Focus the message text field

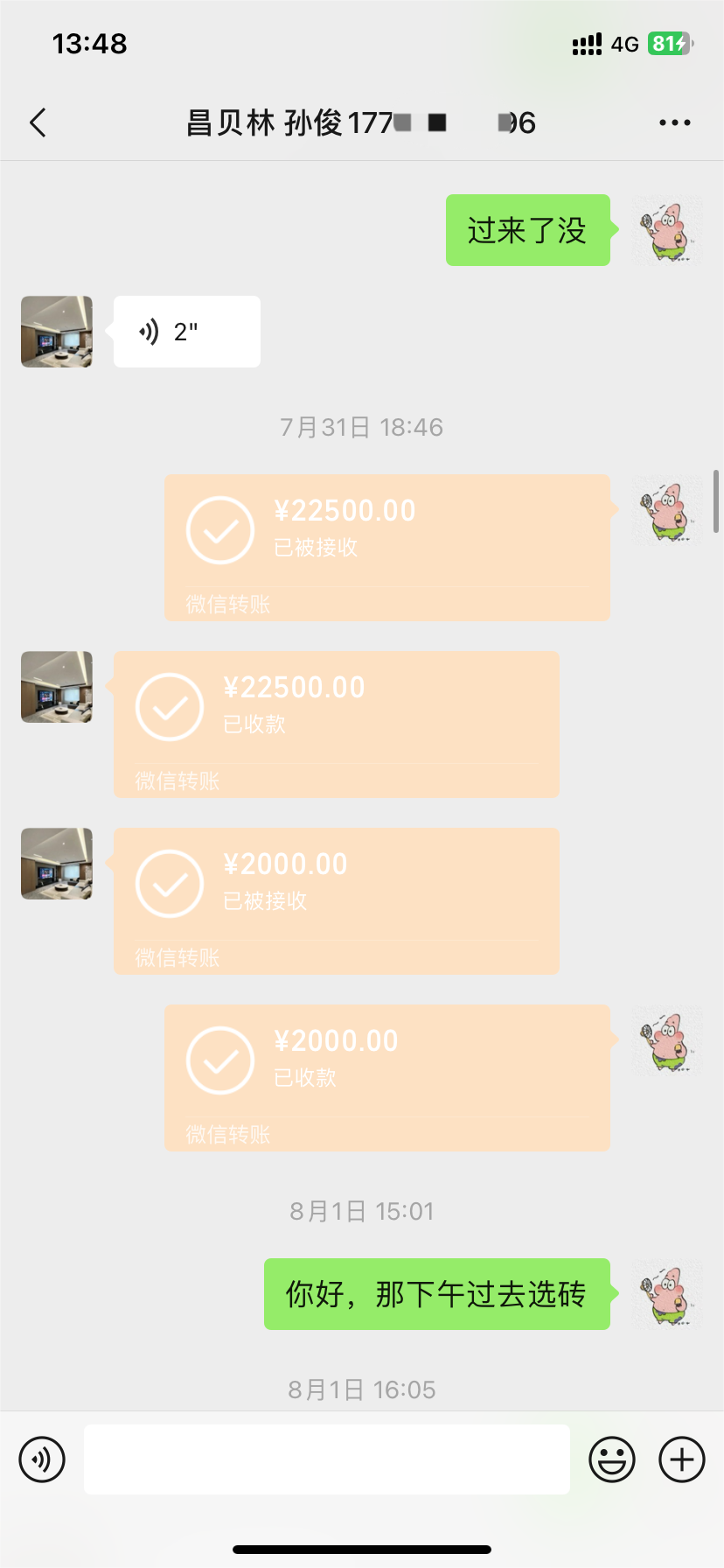point(326,1459)
